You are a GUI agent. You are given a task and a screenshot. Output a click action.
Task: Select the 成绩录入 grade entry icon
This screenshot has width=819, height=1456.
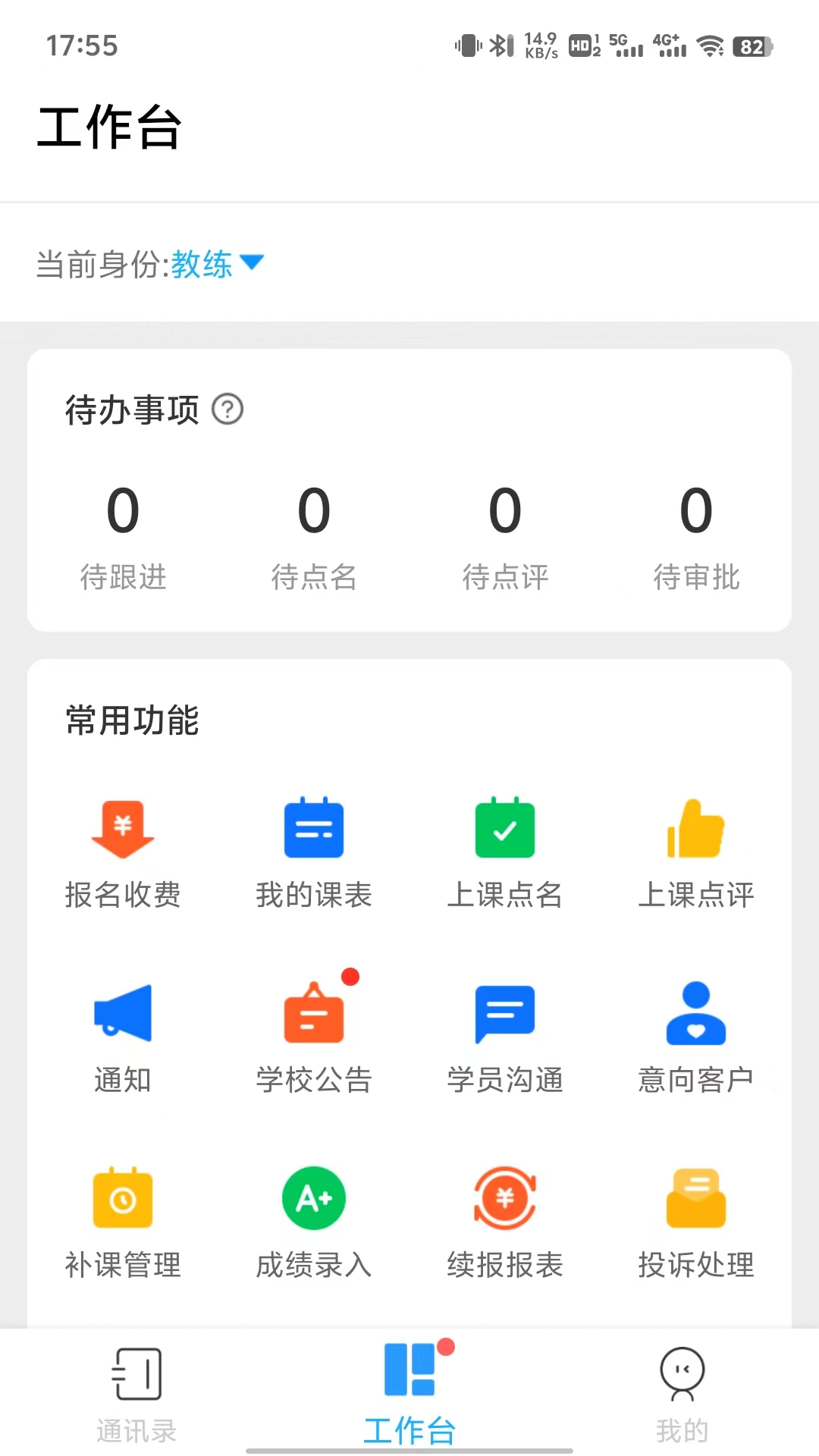click(x=314, y=1221)
